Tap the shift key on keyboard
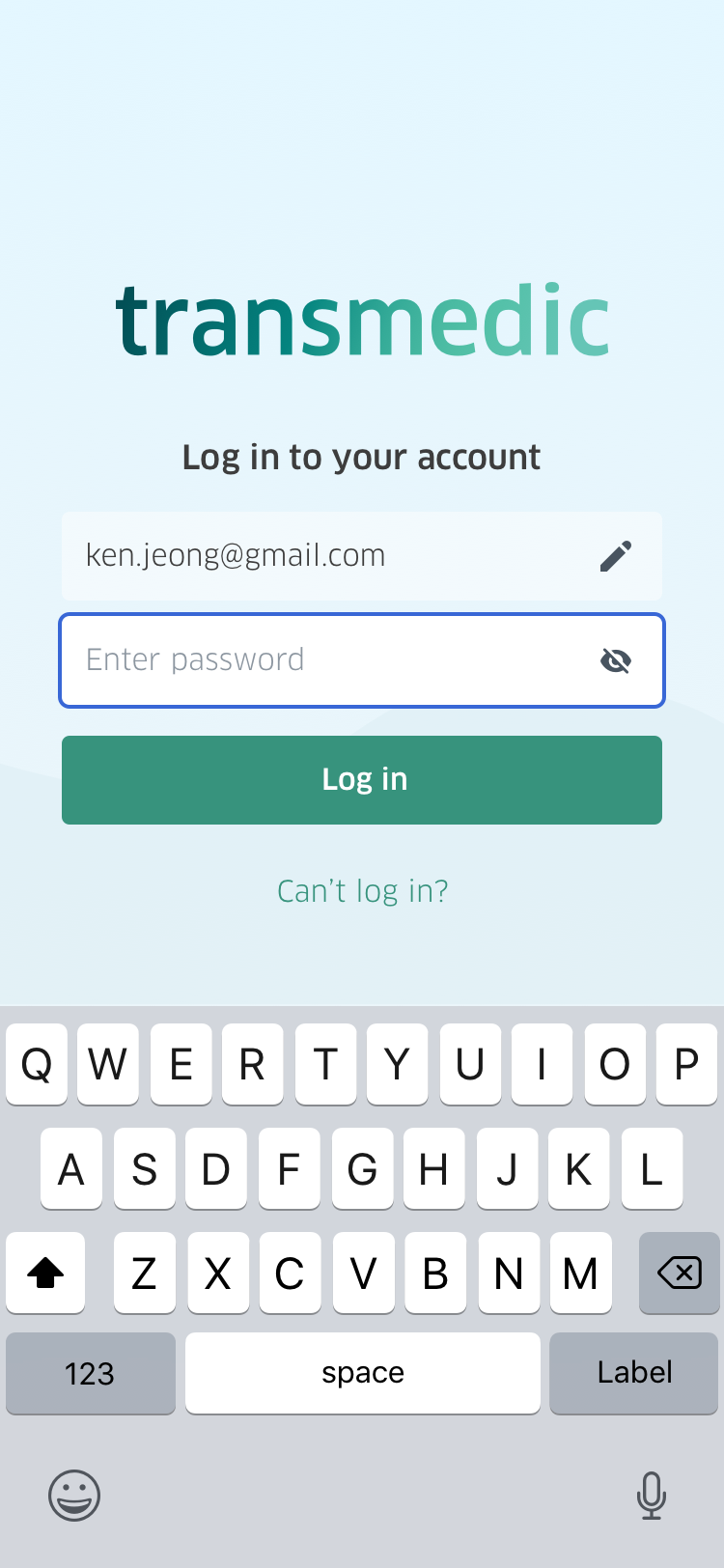The height and width of the screenshot is (1568, 724). coord(45,1273)
